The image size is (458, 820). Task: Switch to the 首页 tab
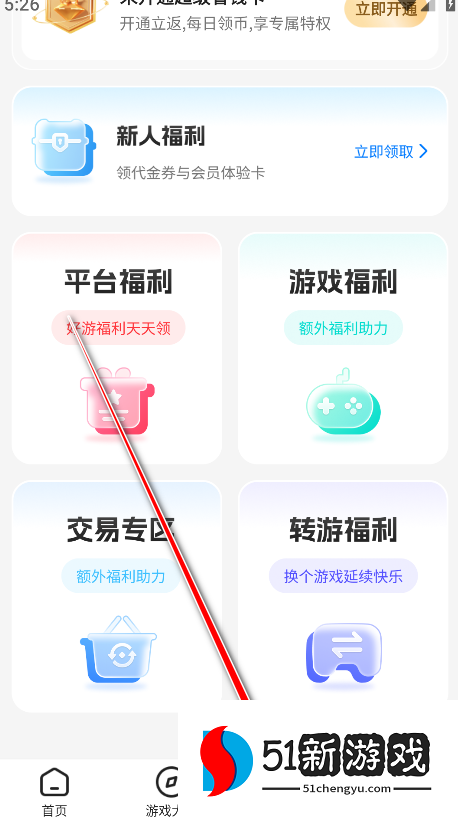pos(54,792)
